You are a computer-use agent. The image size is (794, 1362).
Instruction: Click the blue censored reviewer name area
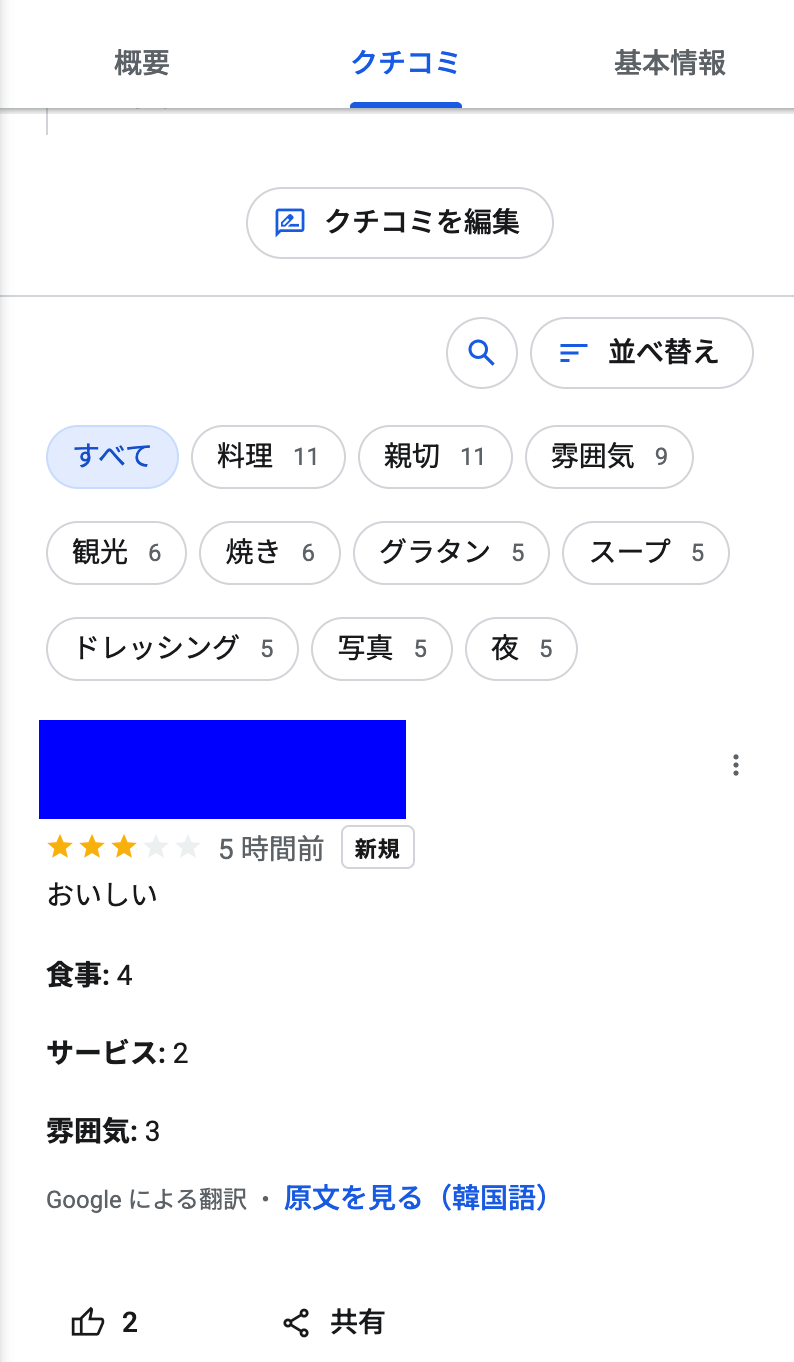click(222, 769)
